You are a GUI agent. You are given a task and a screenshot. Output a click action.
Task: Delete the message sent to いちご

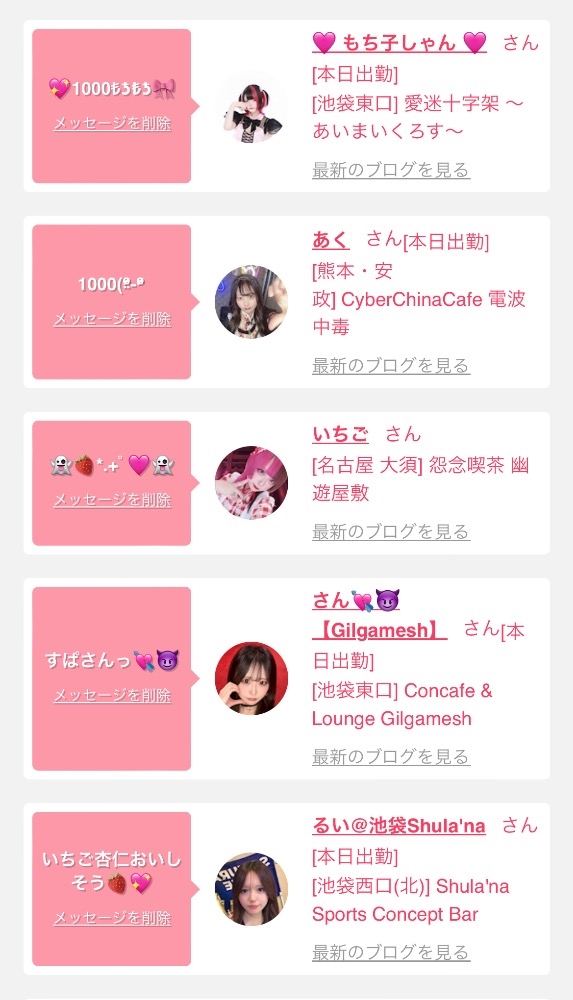click(x=112, y=500)
